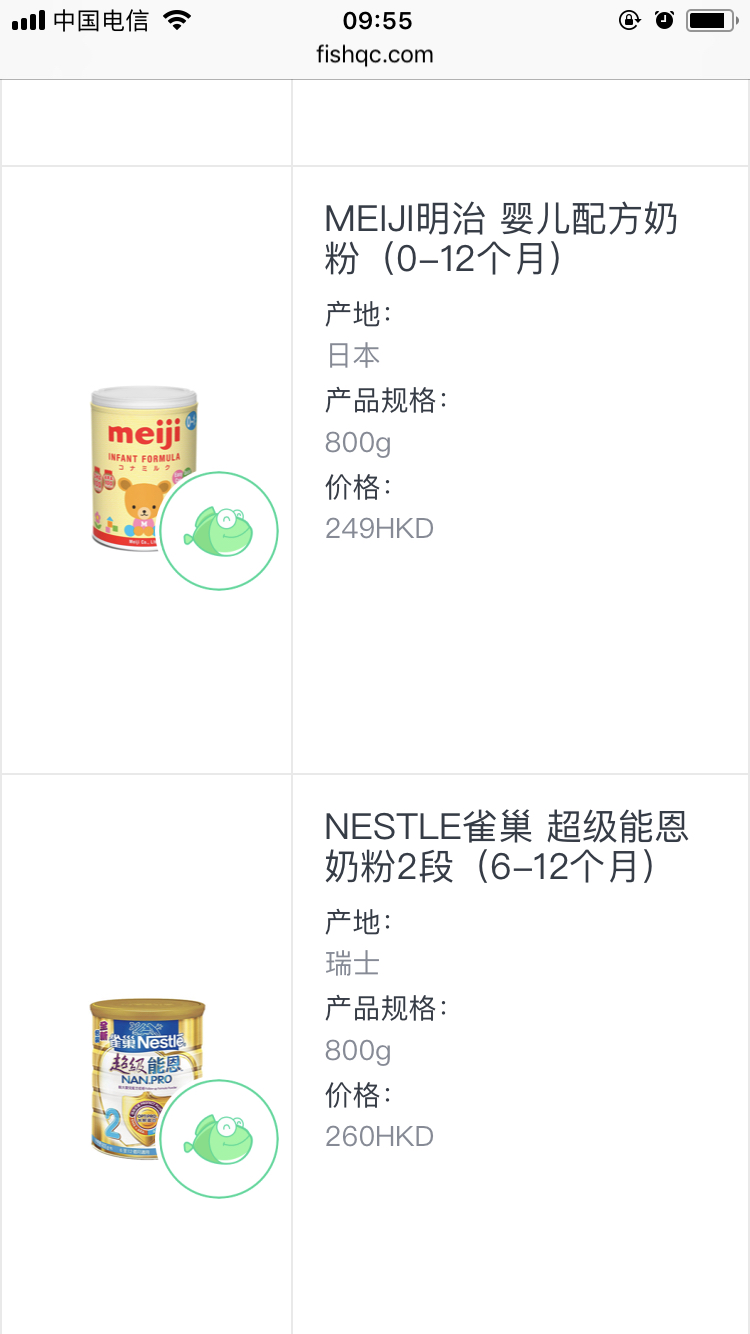Screen dimensions: 750x1334
Task: Tap the orientation lock icon in status bar
Action: tap(630, 19)
